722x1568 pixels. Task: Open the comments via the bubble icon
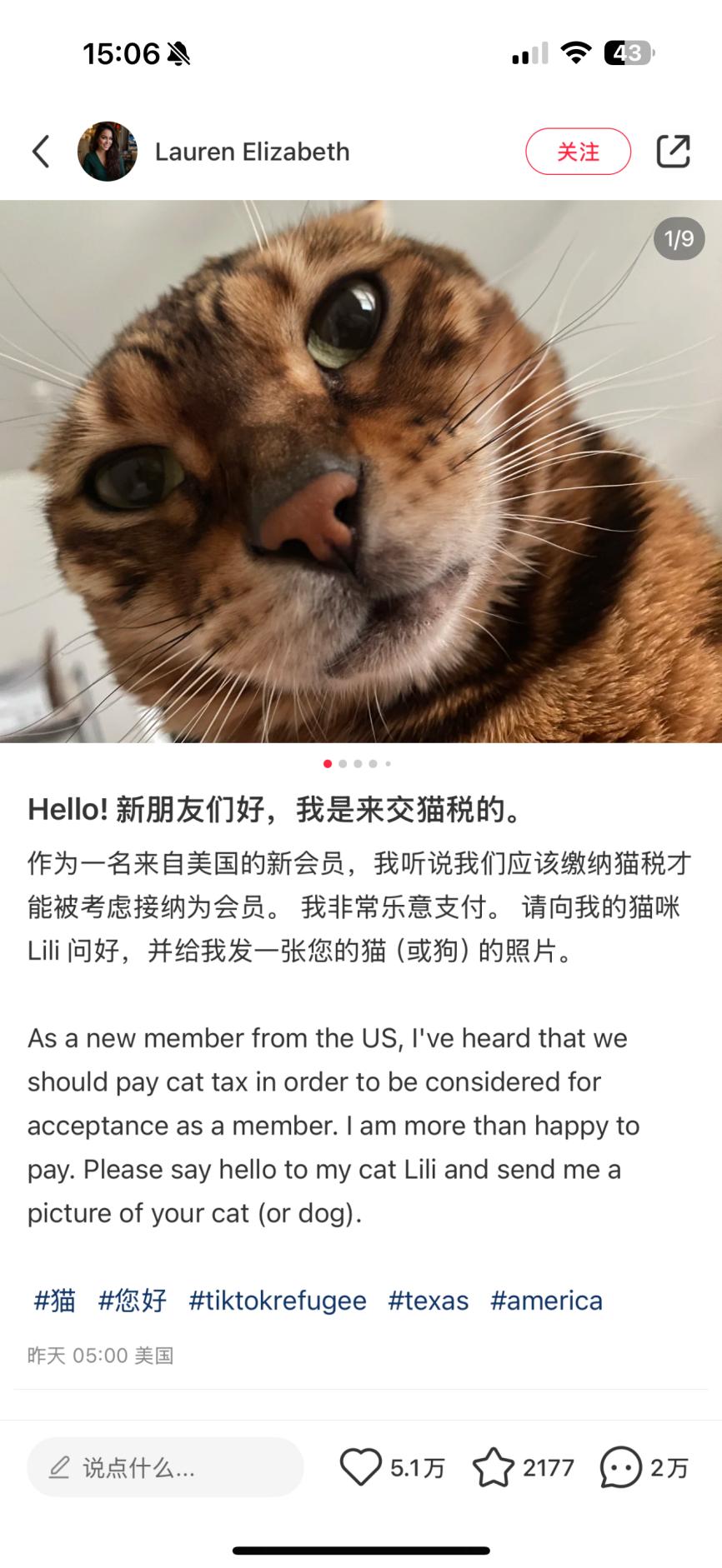621,1467
